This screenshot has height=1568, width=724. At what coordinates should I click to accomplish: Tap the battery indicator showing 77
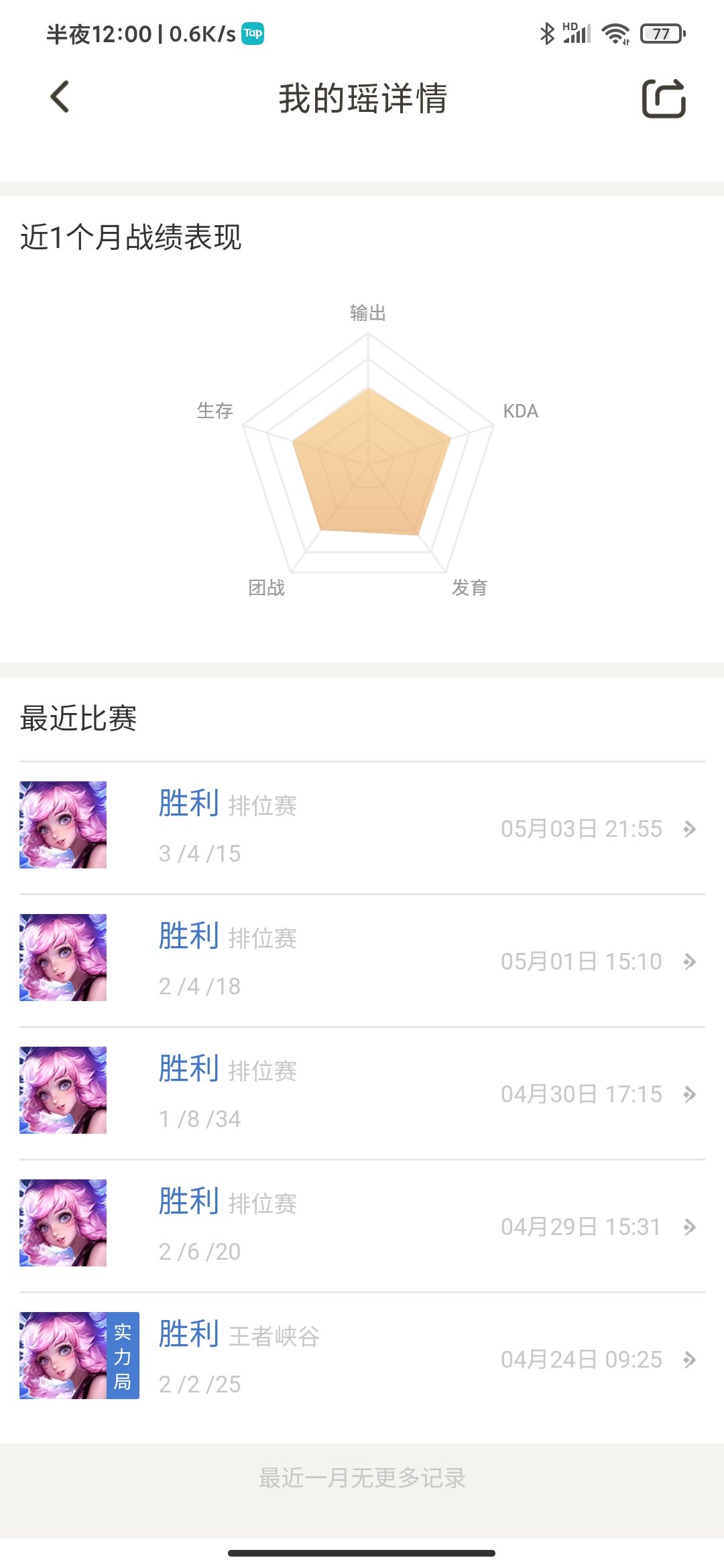pyautogui.click(x=662, y=32)
